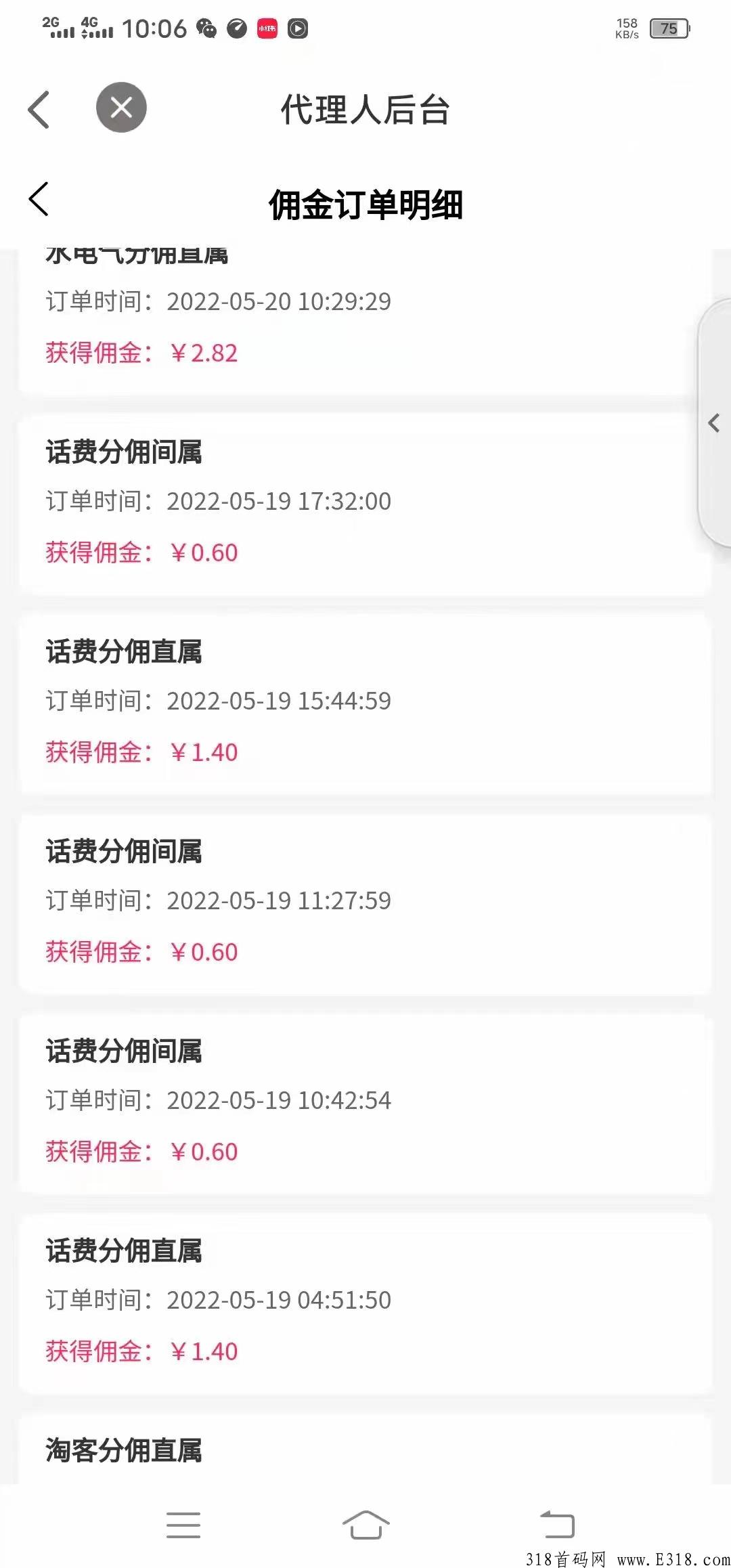731x1568 pixels.
Task: Go to the phone home screen
Action: click(365, 1525)
